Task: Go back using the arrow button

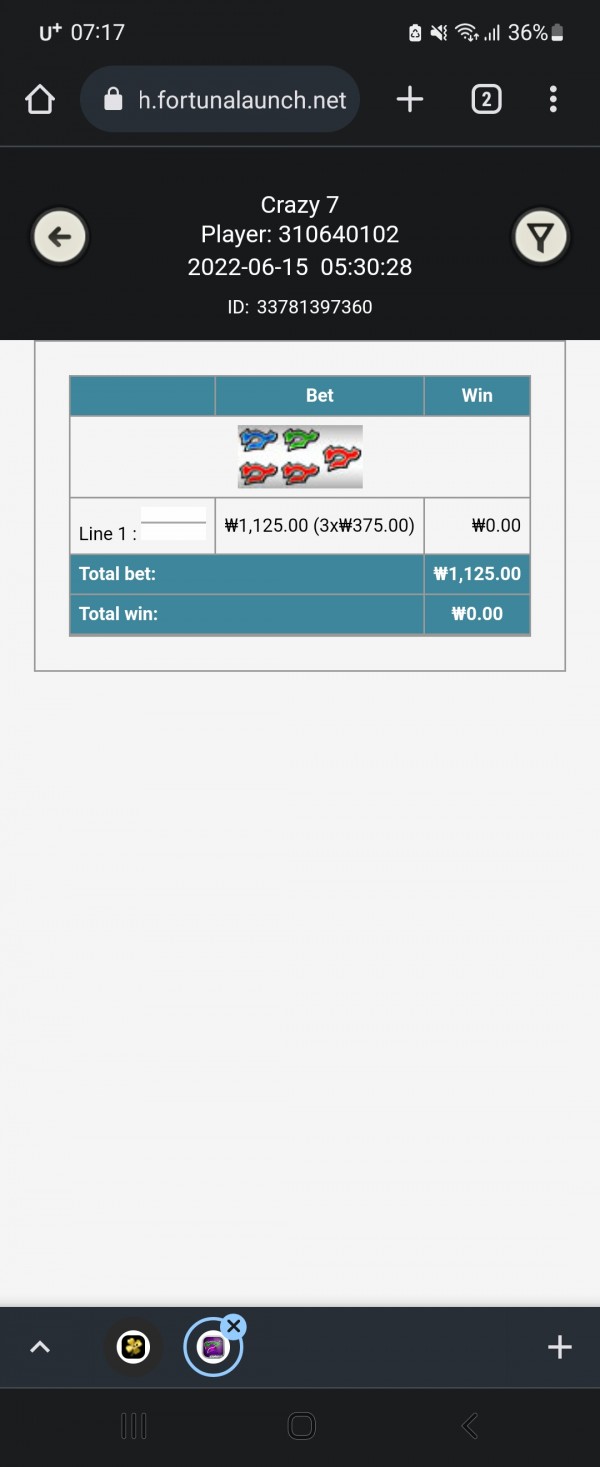Action: pos(60,237)
